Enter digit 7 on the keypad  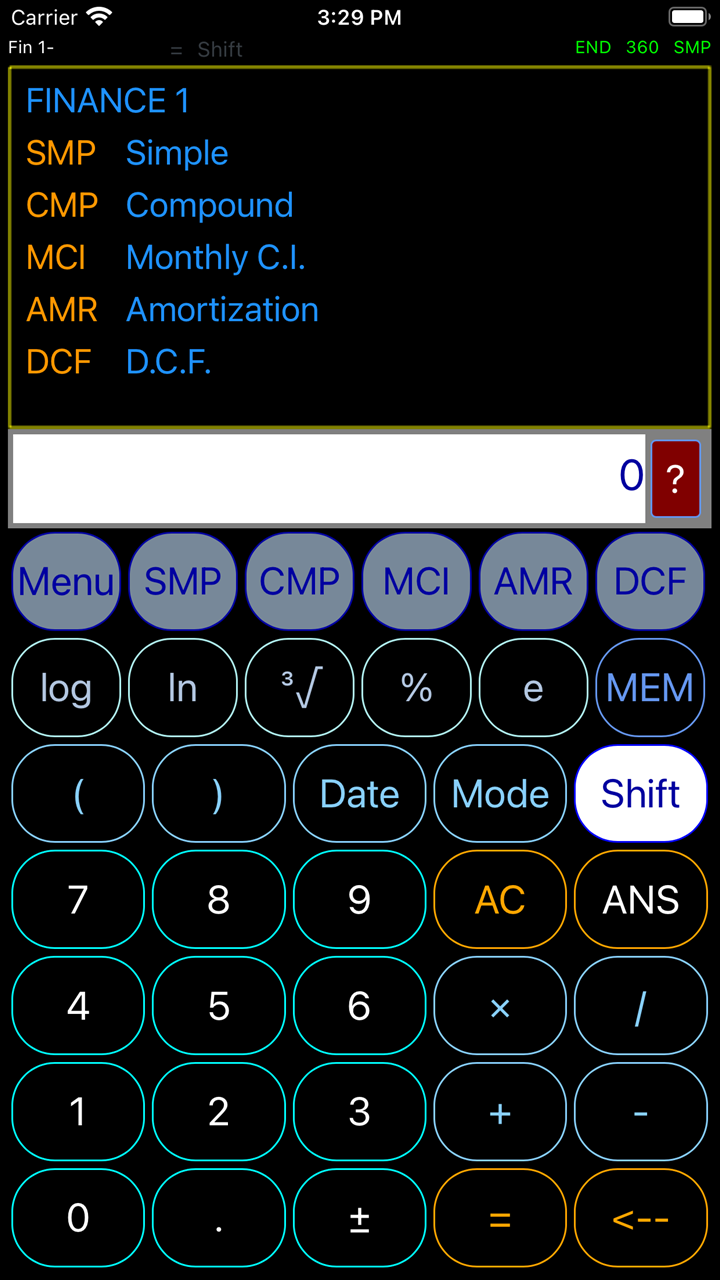[x=78, y=900]
